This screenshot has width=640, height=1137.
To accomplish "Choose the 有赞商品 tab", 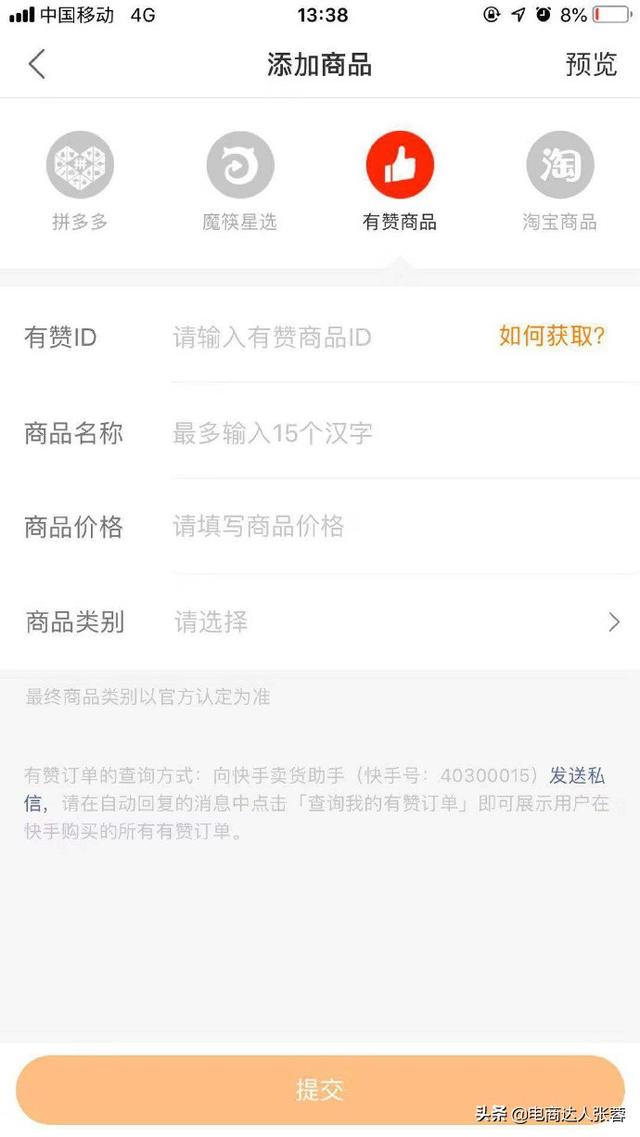I will (x=399, y=181).
